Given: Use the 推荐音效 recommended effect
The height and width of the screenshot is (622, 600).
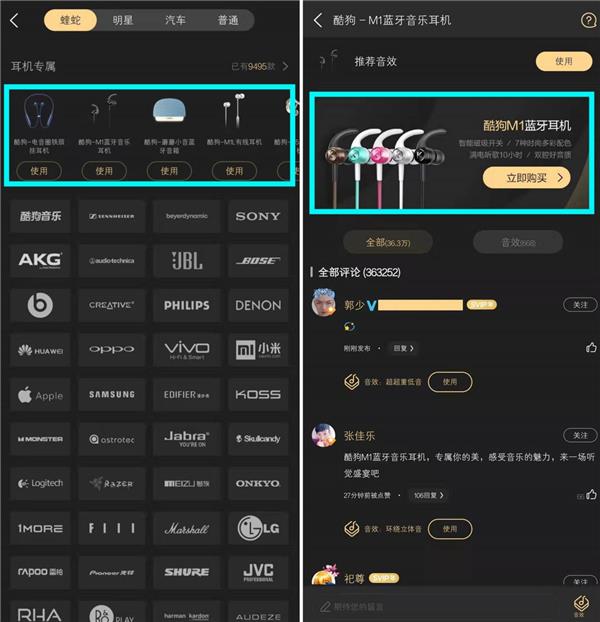Looking at the screenshot, I should pyautogui.click(x=564, y=62).
